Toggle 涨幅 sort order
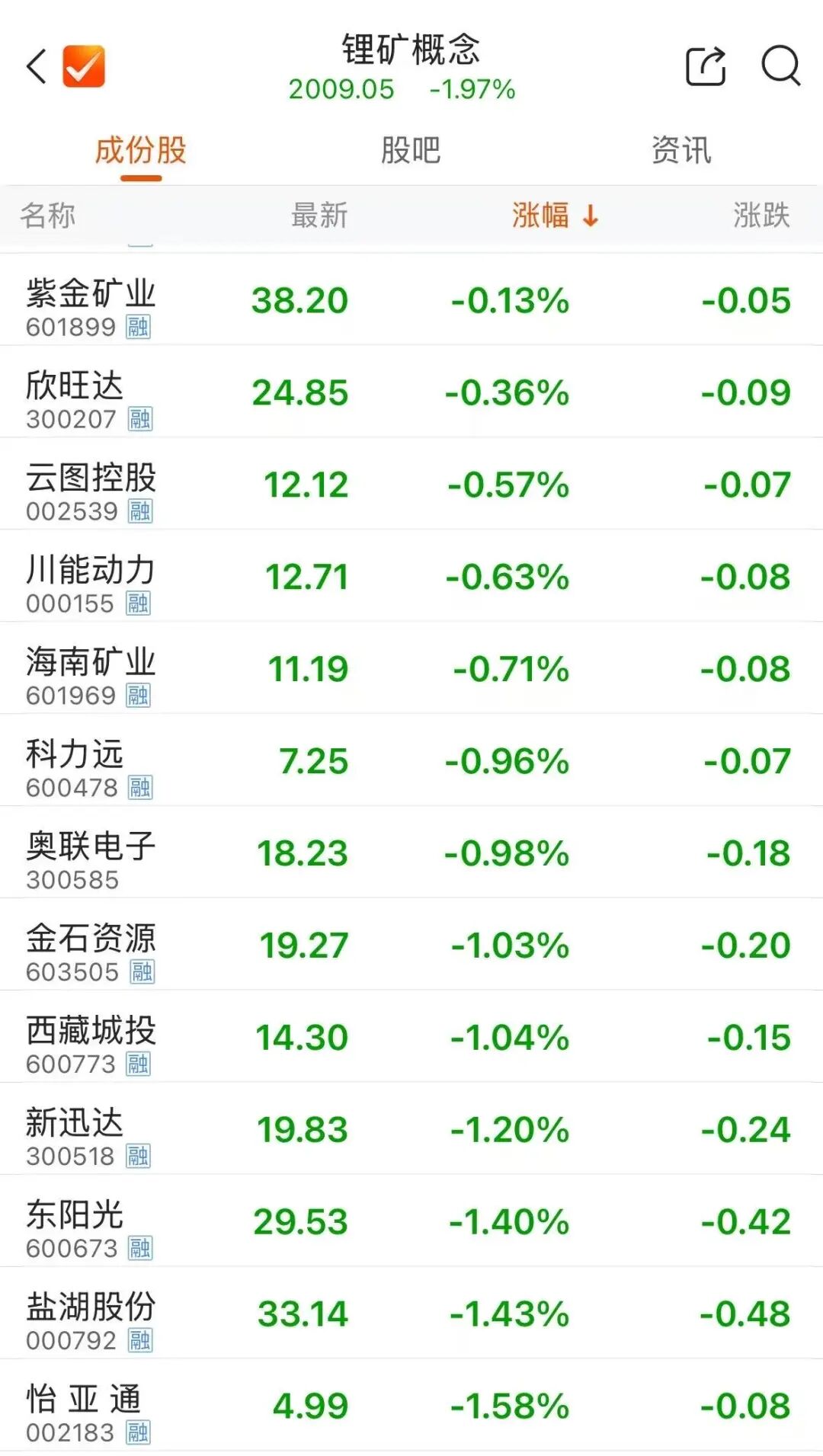This screenshot has width=823, height=1456. 541,216
